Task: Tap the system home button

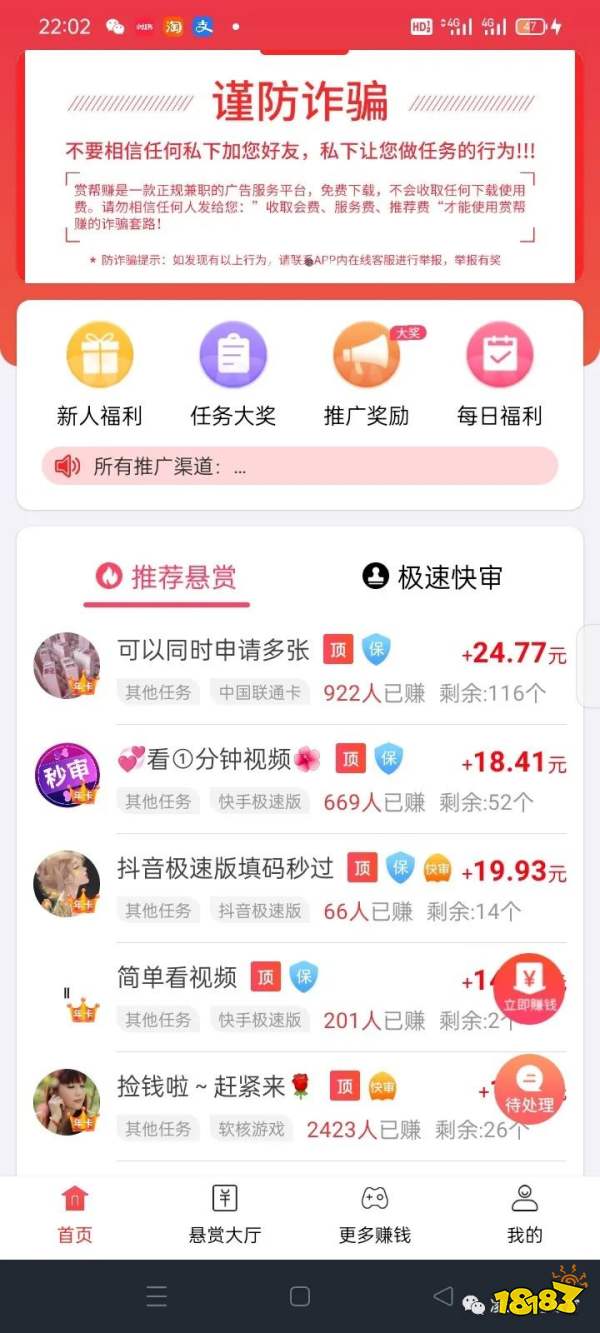Action: pos(300,1297)
